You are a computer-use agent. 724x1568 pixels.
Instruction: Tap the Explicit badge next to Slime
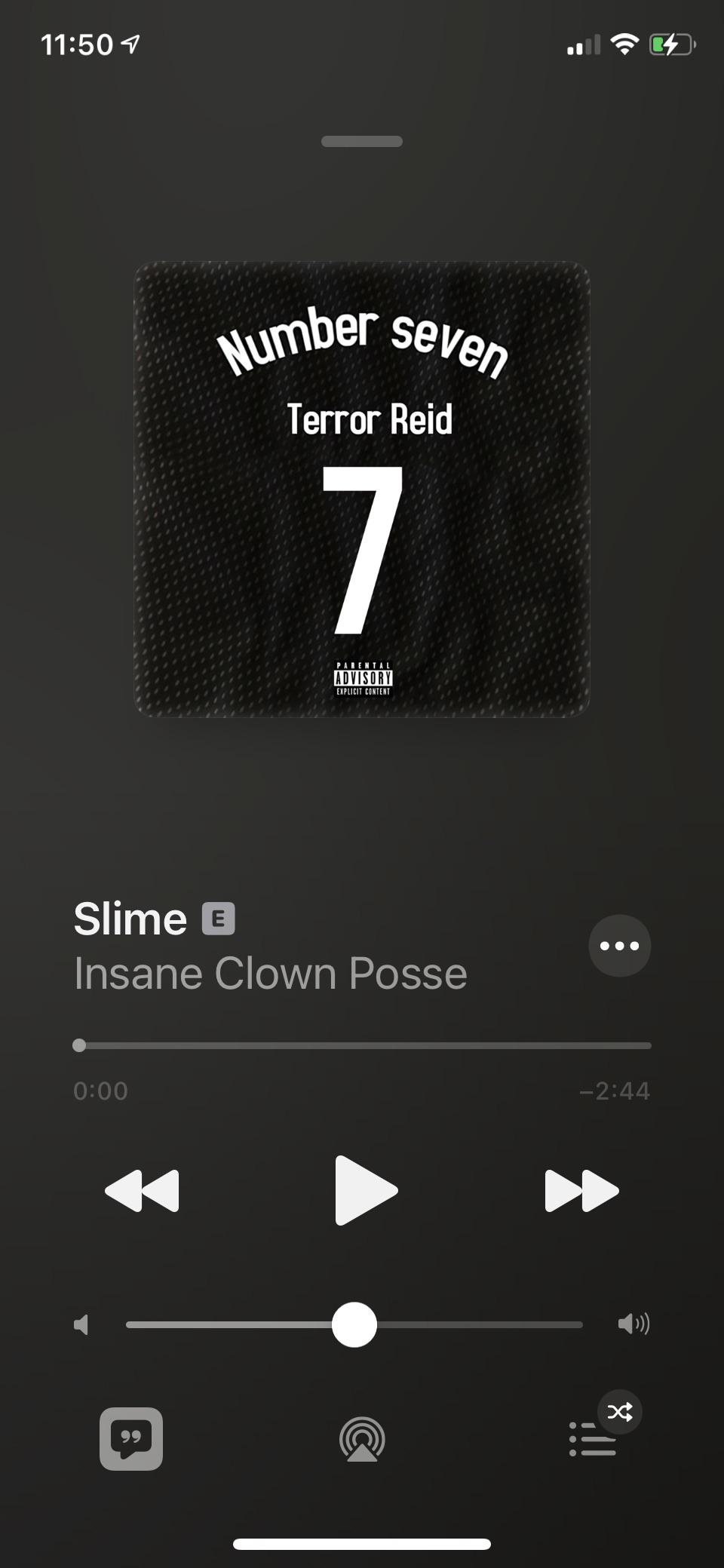219,919
